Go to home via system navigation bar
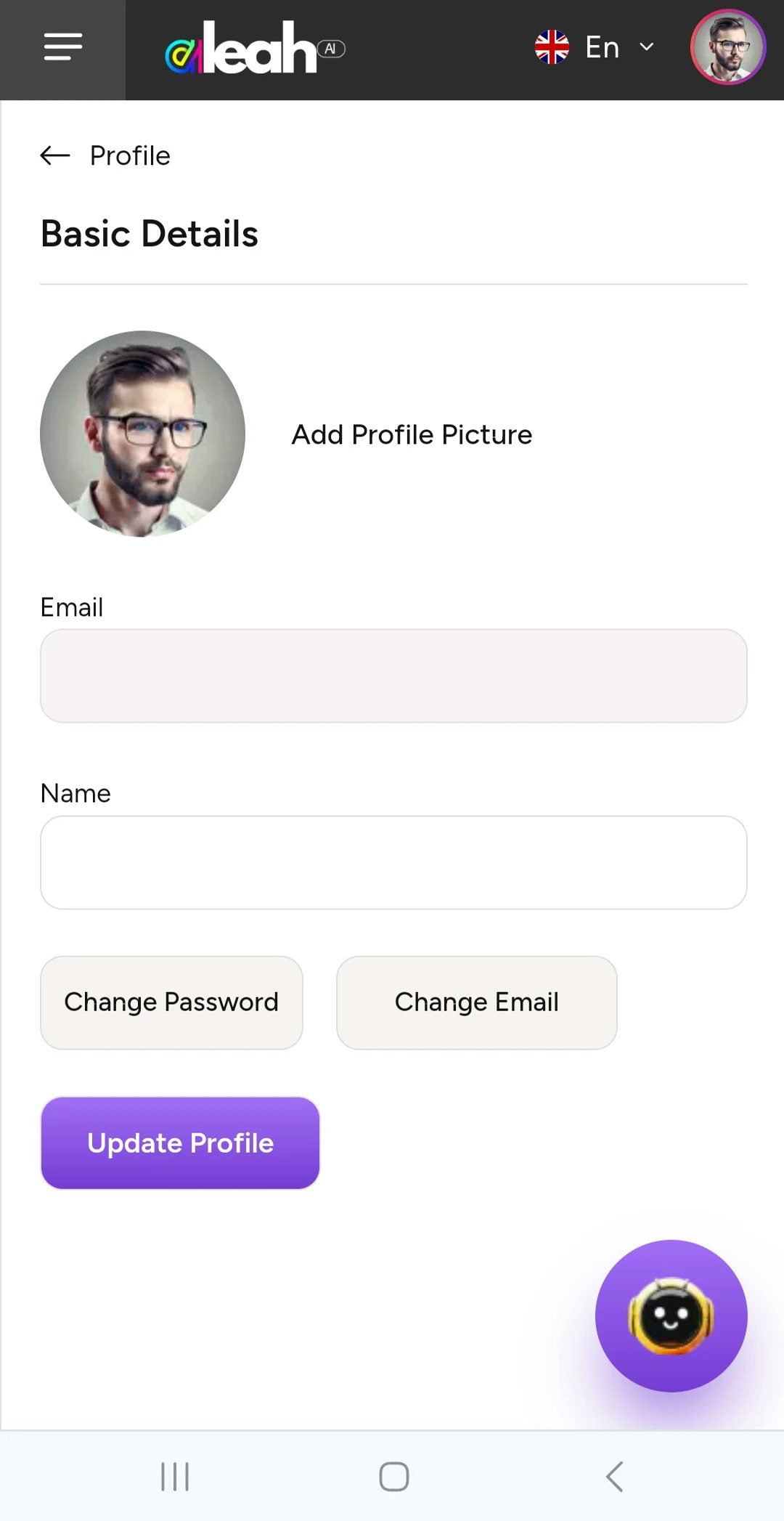Viewport: 784px width, 1521px height. (393, 1477)
